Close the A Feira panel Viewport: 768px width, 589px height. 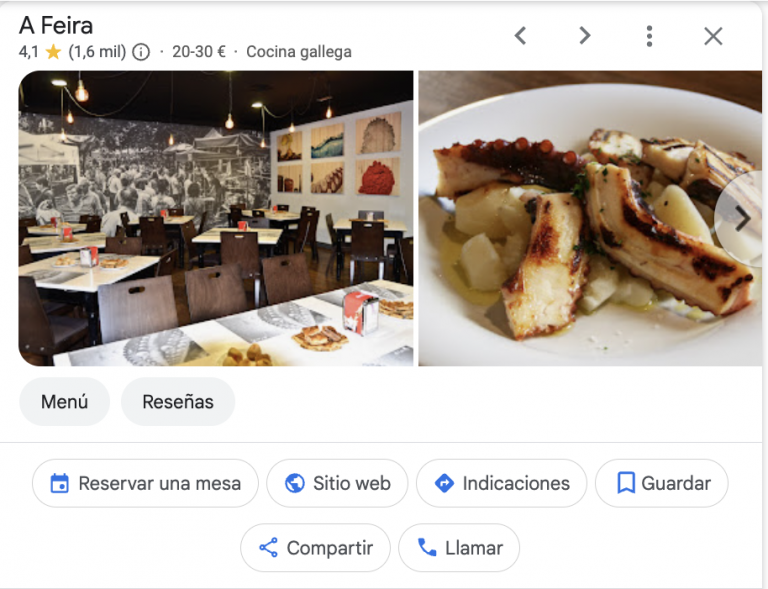(713, 36)
